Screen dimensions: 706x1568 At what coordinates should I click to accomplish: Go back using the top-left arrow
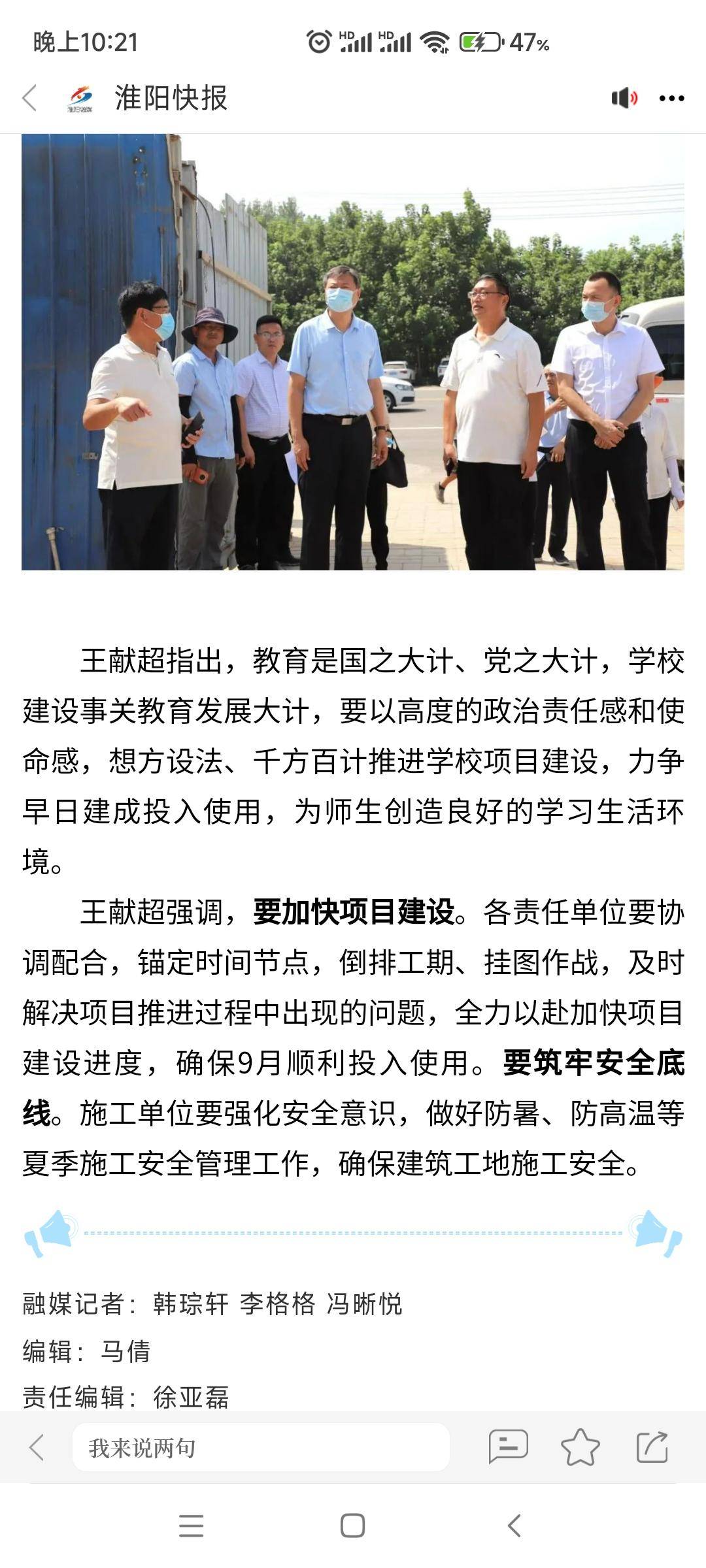pyautogui.click(x=29, y=98)
